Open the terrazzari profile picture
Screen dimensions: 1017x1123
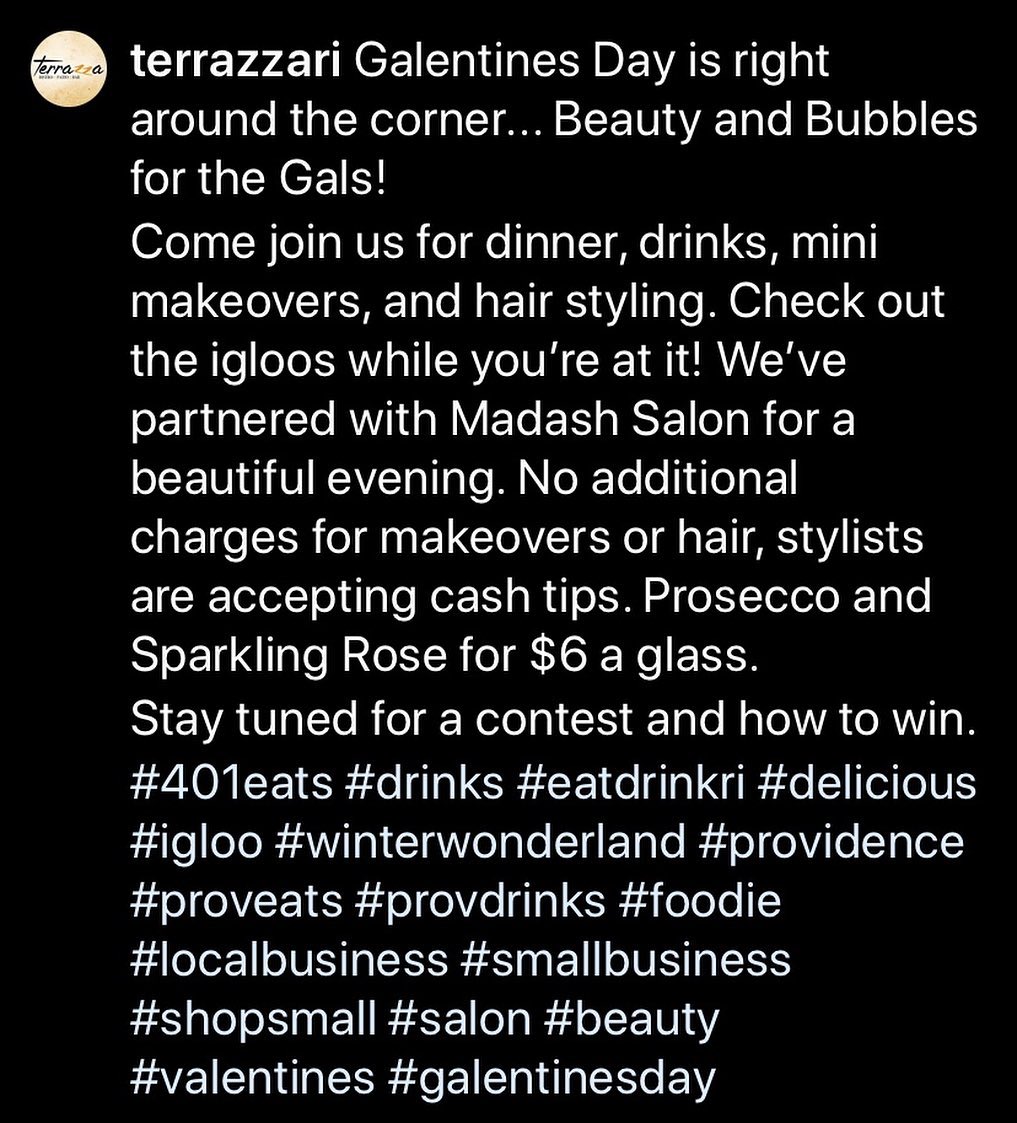pos(69,68)
